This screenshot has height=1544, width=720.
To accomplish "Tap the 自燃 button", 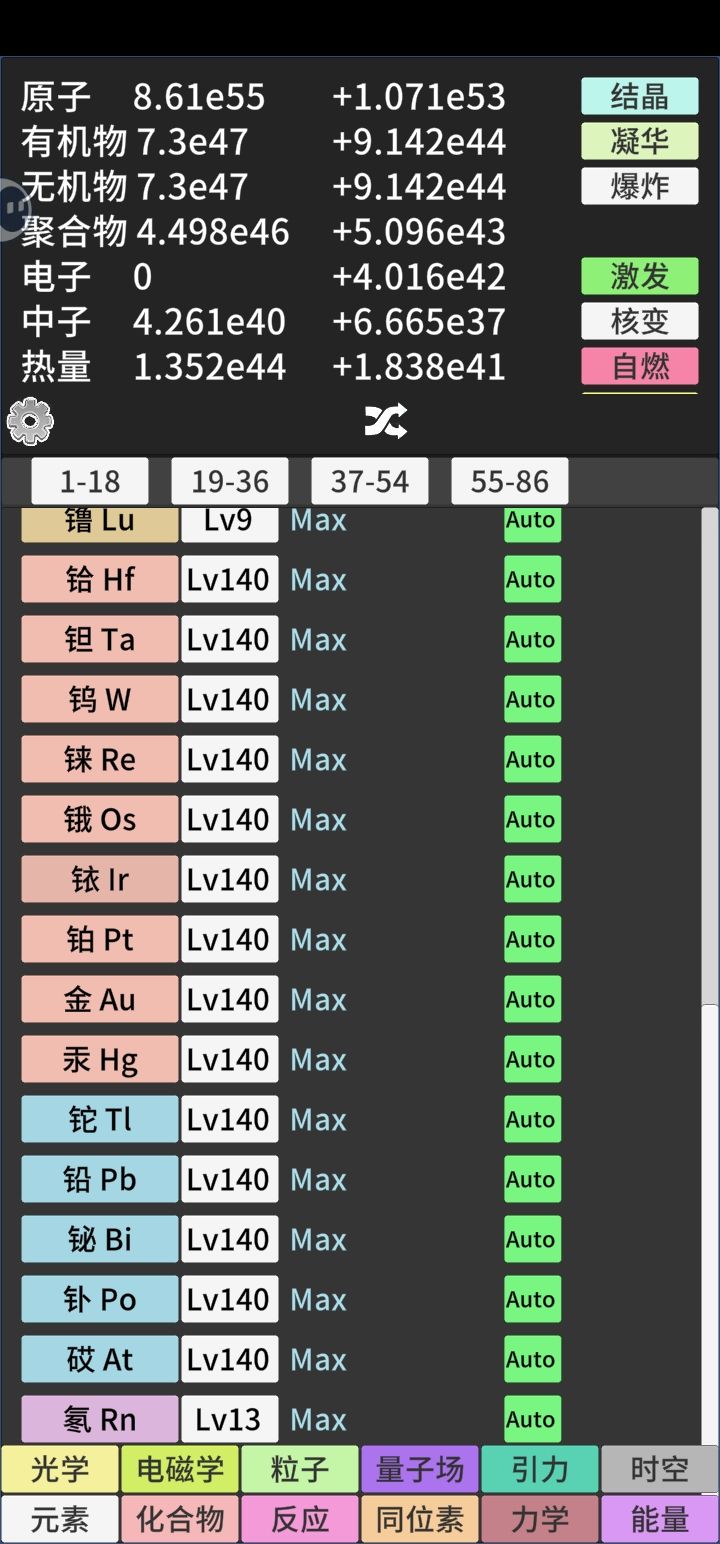I will (x=639, y=367).
